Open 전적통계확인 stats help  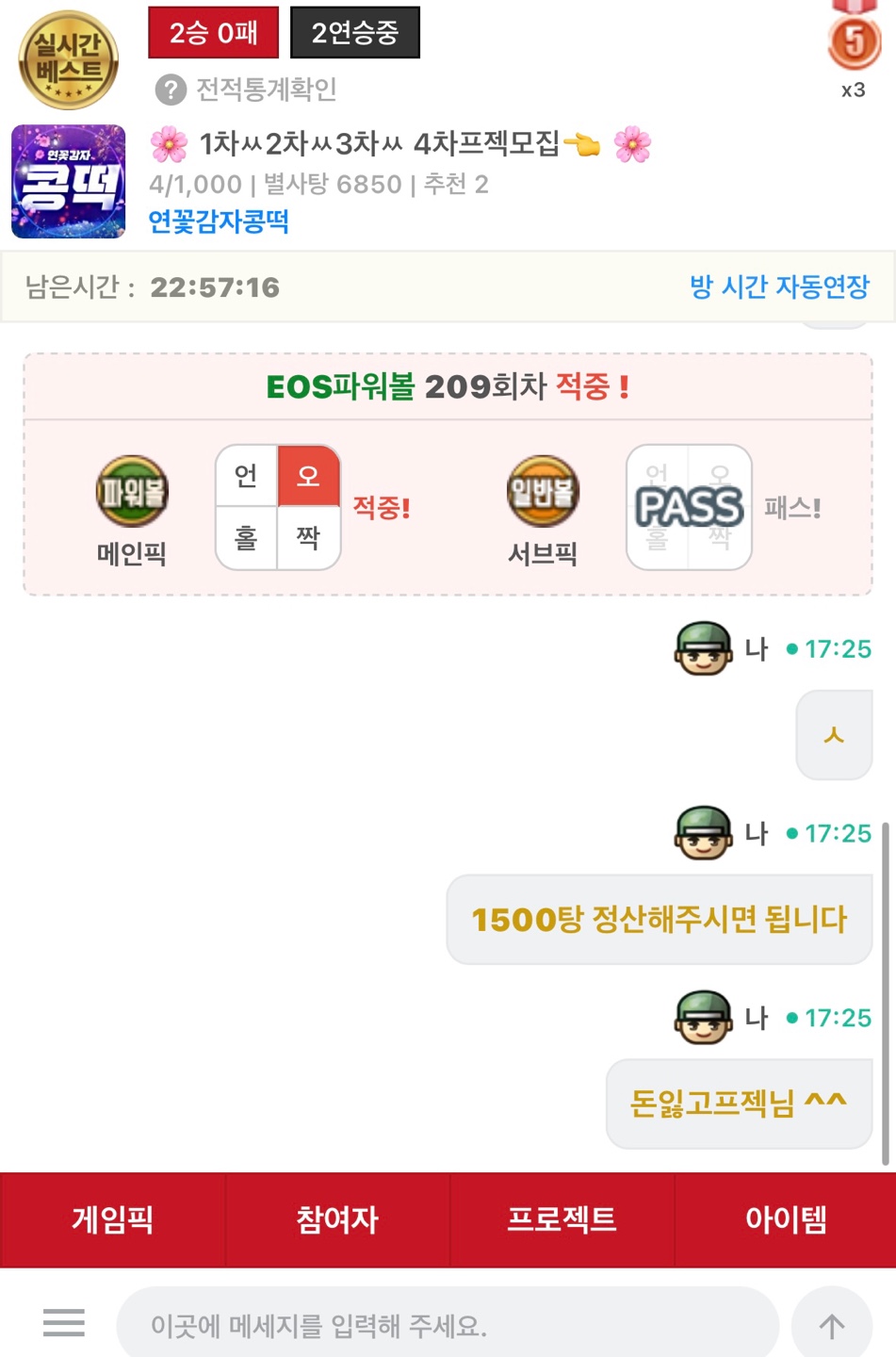[x=246, y=90]
